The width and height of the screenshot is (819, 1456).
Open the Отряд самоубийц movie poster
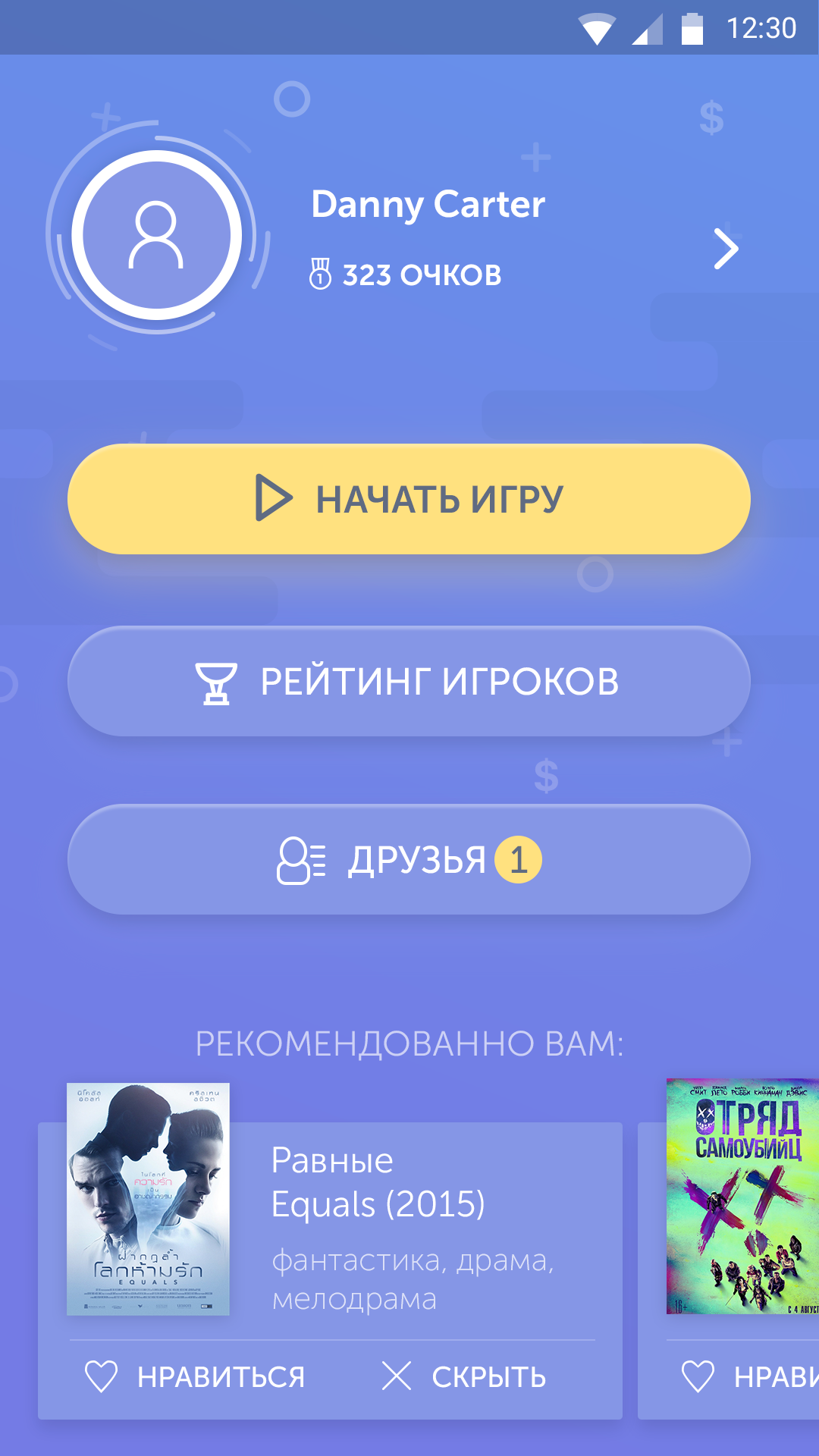coord(743,1197)
